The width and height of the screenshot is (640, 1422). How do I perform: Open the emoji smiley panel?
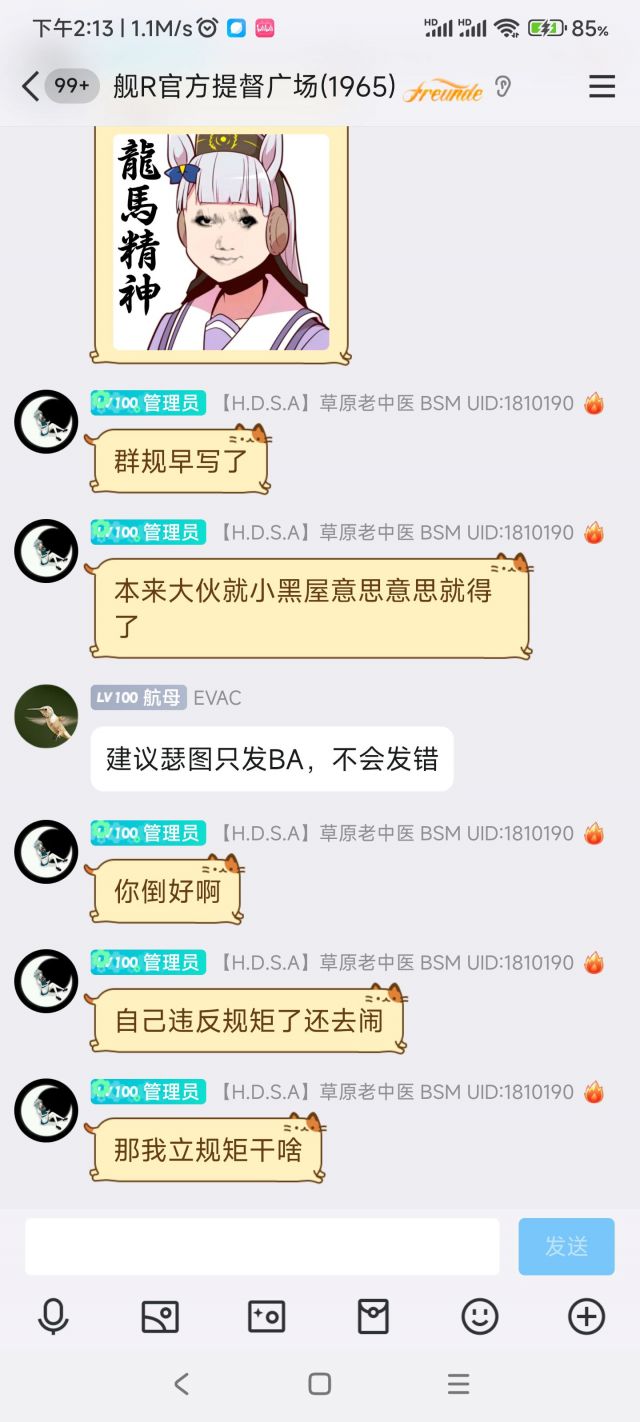click(x=480, y=1317)
